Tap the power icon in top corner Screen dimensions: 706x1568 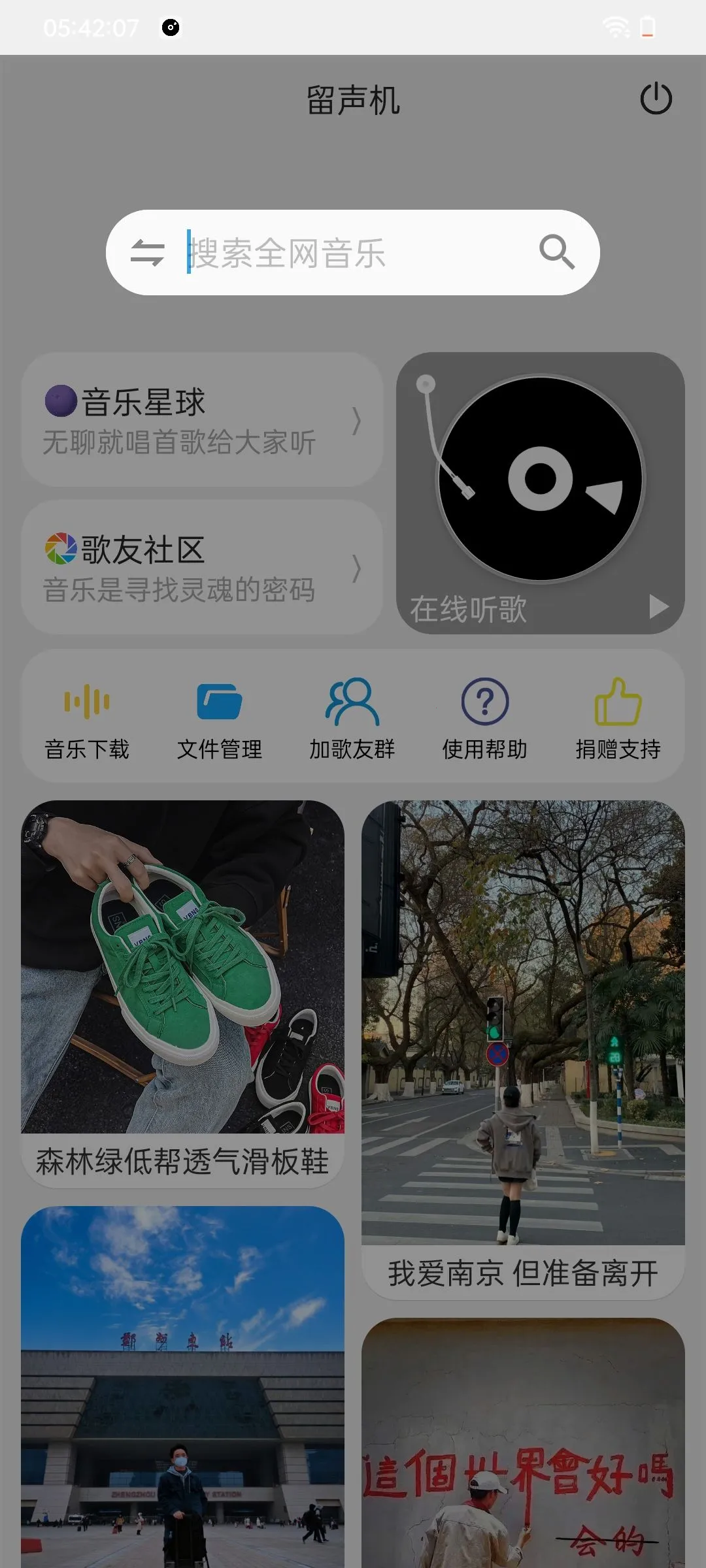[656, 99]
